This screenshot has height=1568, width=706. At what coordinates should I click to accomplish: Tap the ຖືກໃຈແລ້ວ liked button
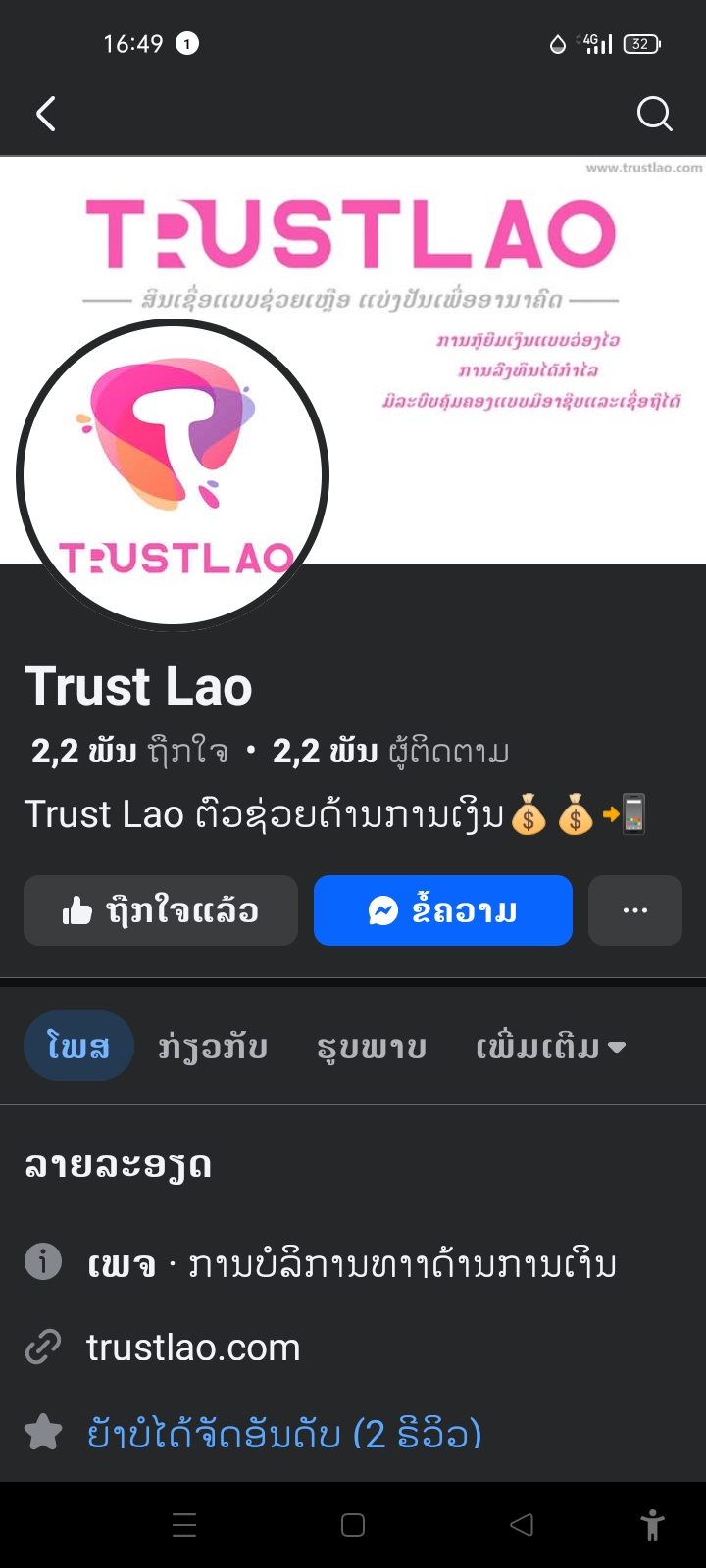pyautogui.click(x=161, y=910)
